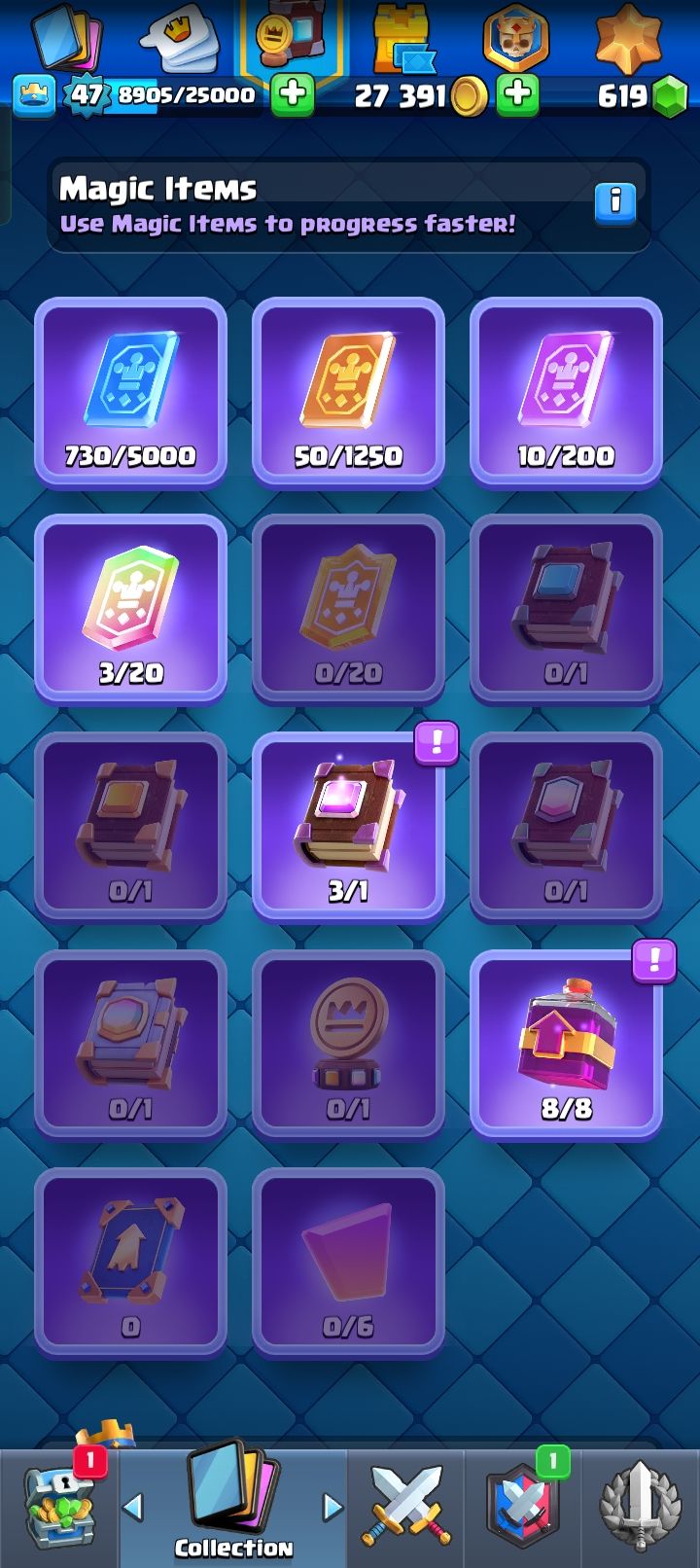Screen dimensions: 700x1568
Task: Tap the green plus next to gold coins
Action: (518, 95)
